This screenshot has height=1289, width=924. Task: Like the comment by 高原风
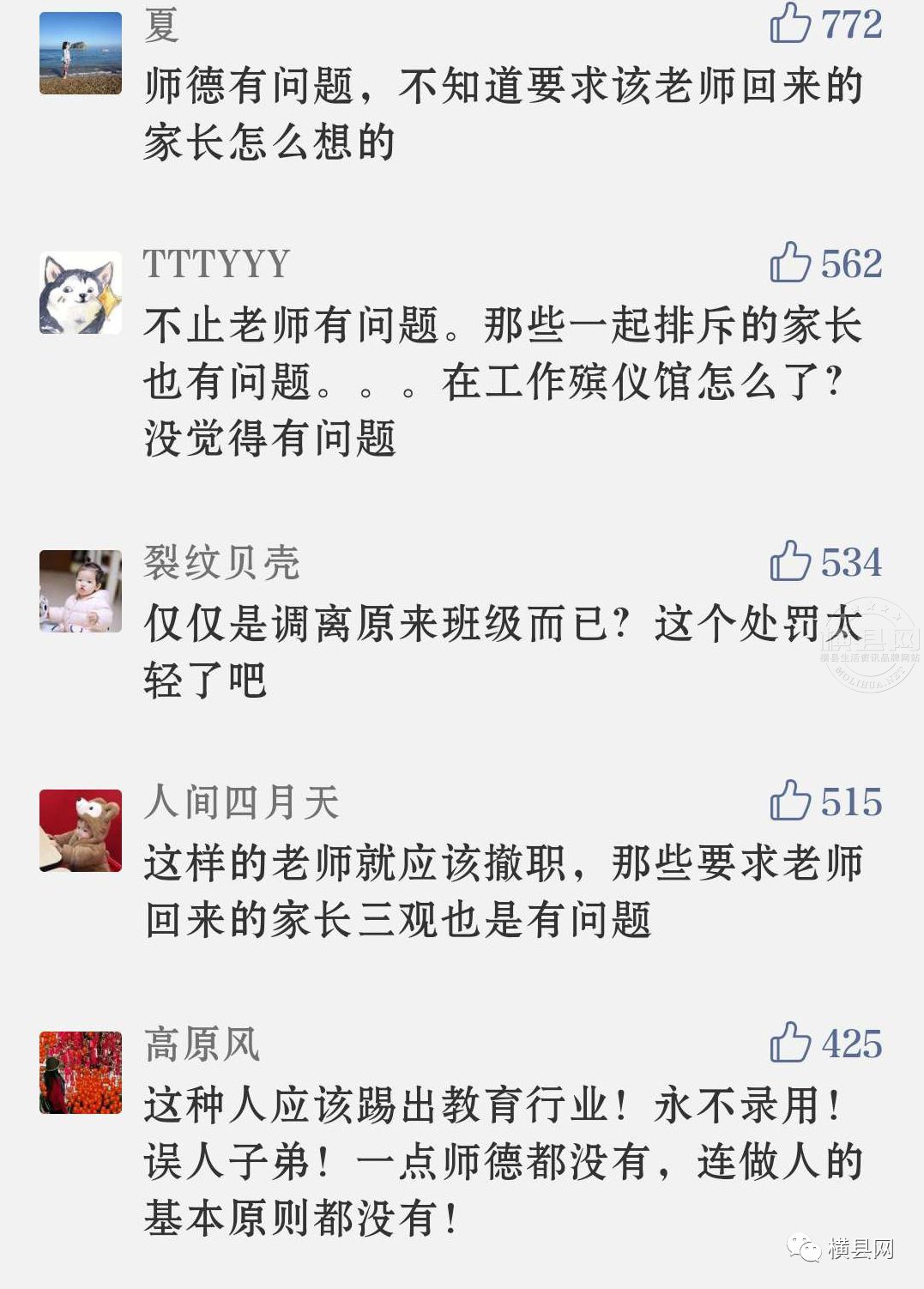(x=790, y=1043)
